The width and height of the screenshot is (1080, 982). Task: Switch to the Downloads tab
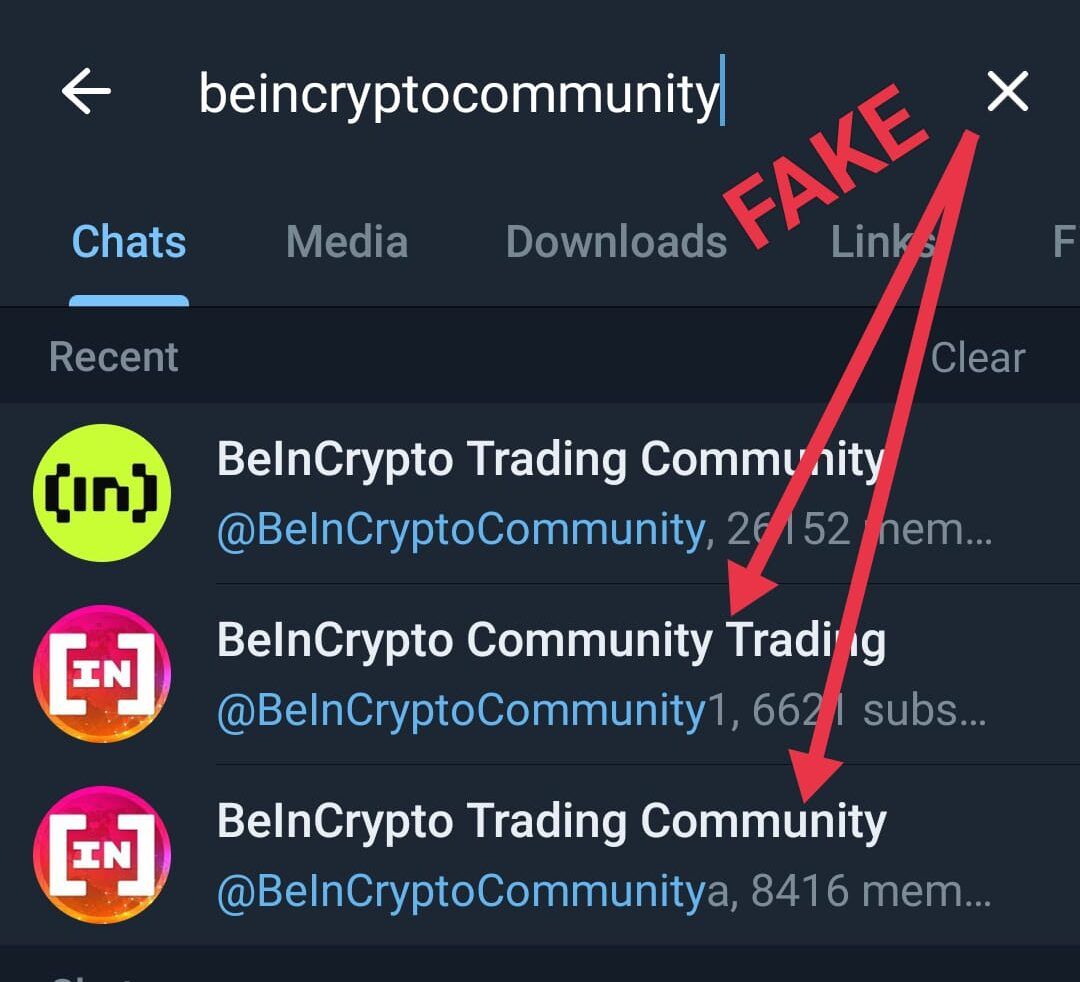[x=616, y=243]
